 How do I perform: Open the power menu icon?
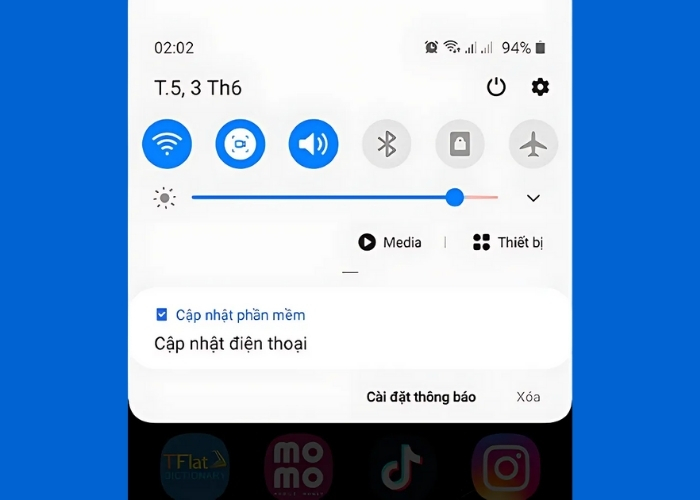tap(496, 87)
